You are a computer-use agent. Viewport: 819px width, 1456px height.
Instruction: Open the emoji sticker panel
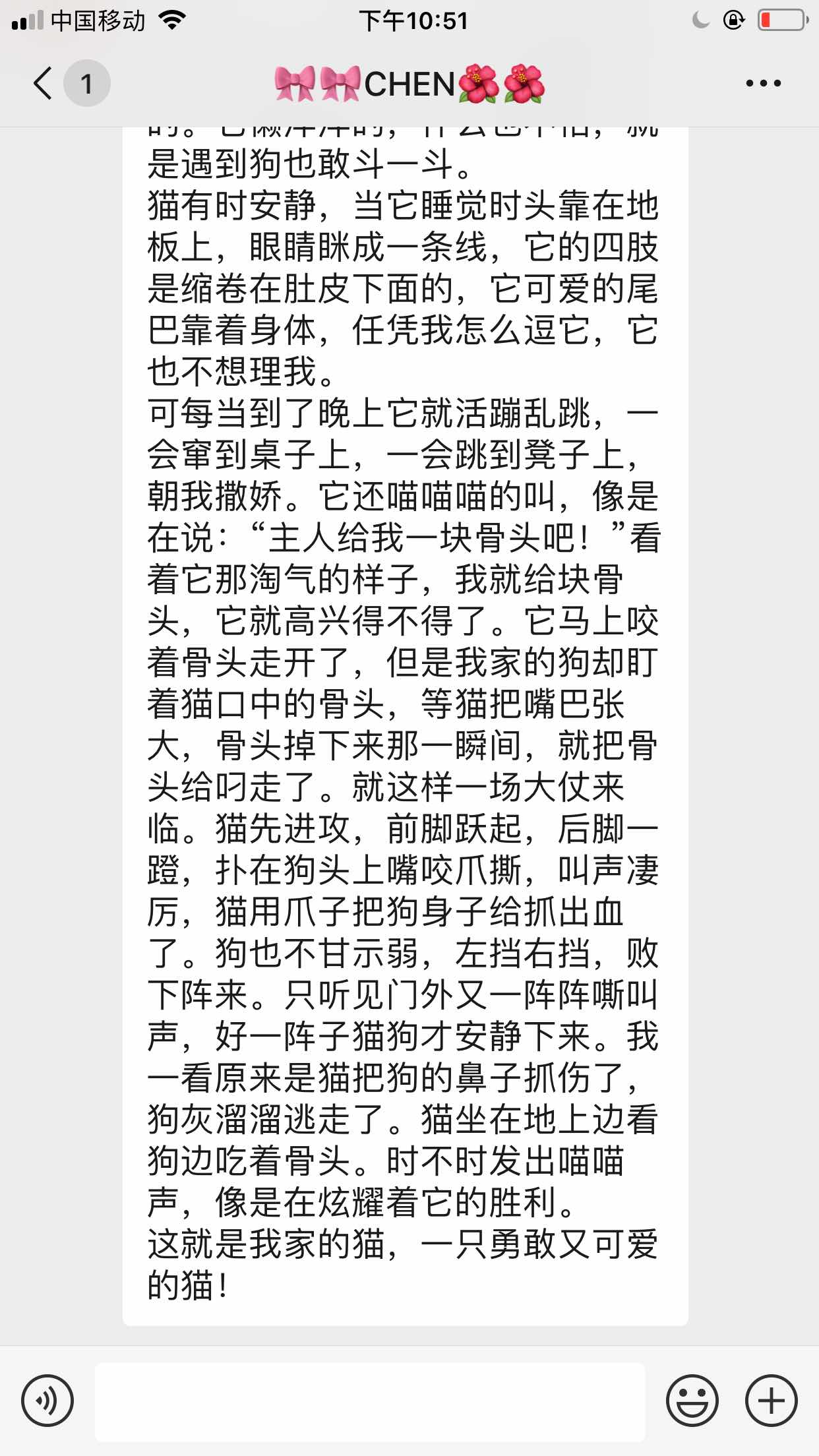(692, 1401)
